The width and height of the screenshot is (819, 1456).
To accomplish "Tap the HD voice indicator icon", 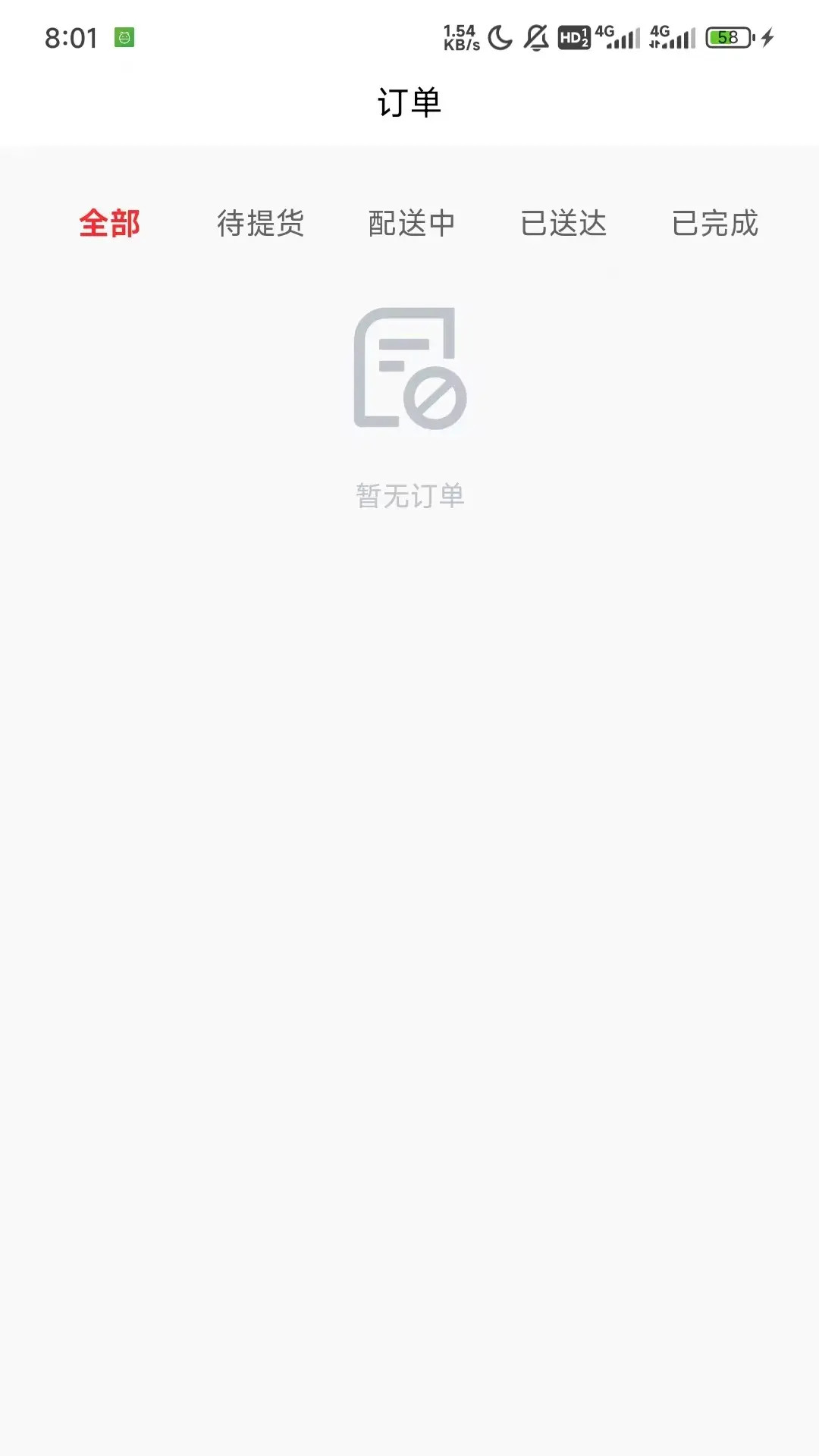I will (x=574, y=36).
